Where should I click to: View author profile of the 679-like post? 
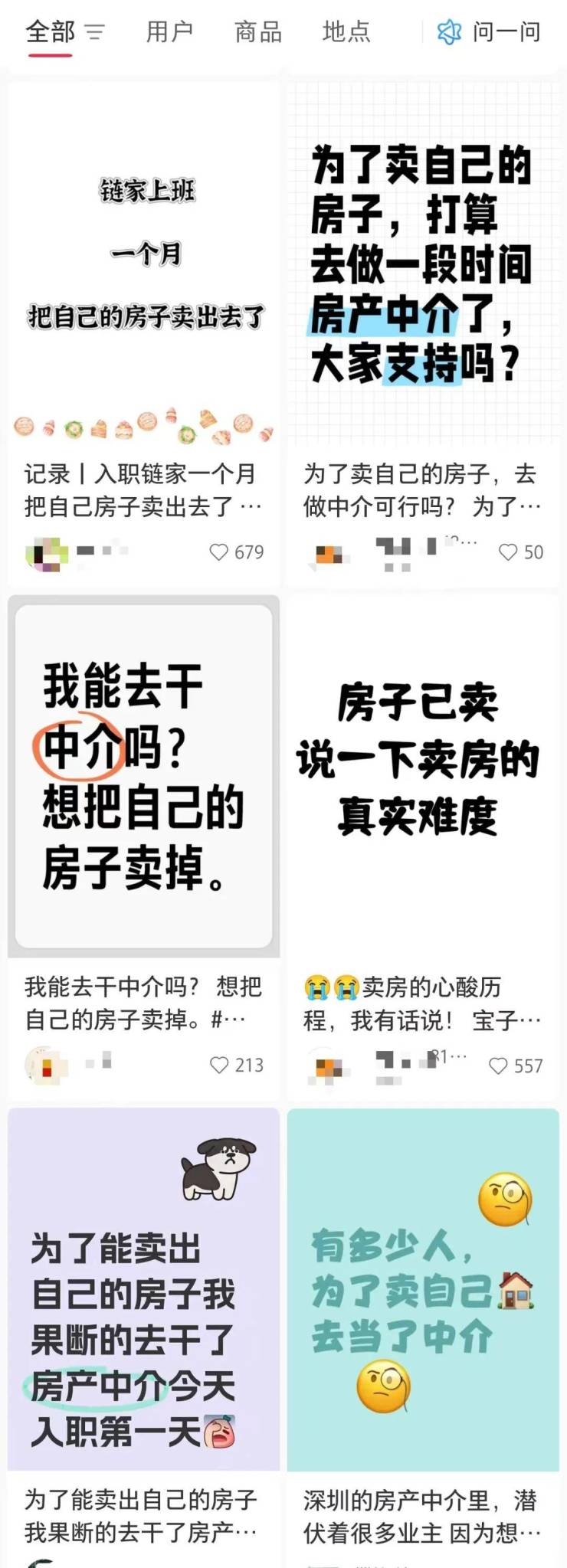pyautogui.click(x=46, y=552)
